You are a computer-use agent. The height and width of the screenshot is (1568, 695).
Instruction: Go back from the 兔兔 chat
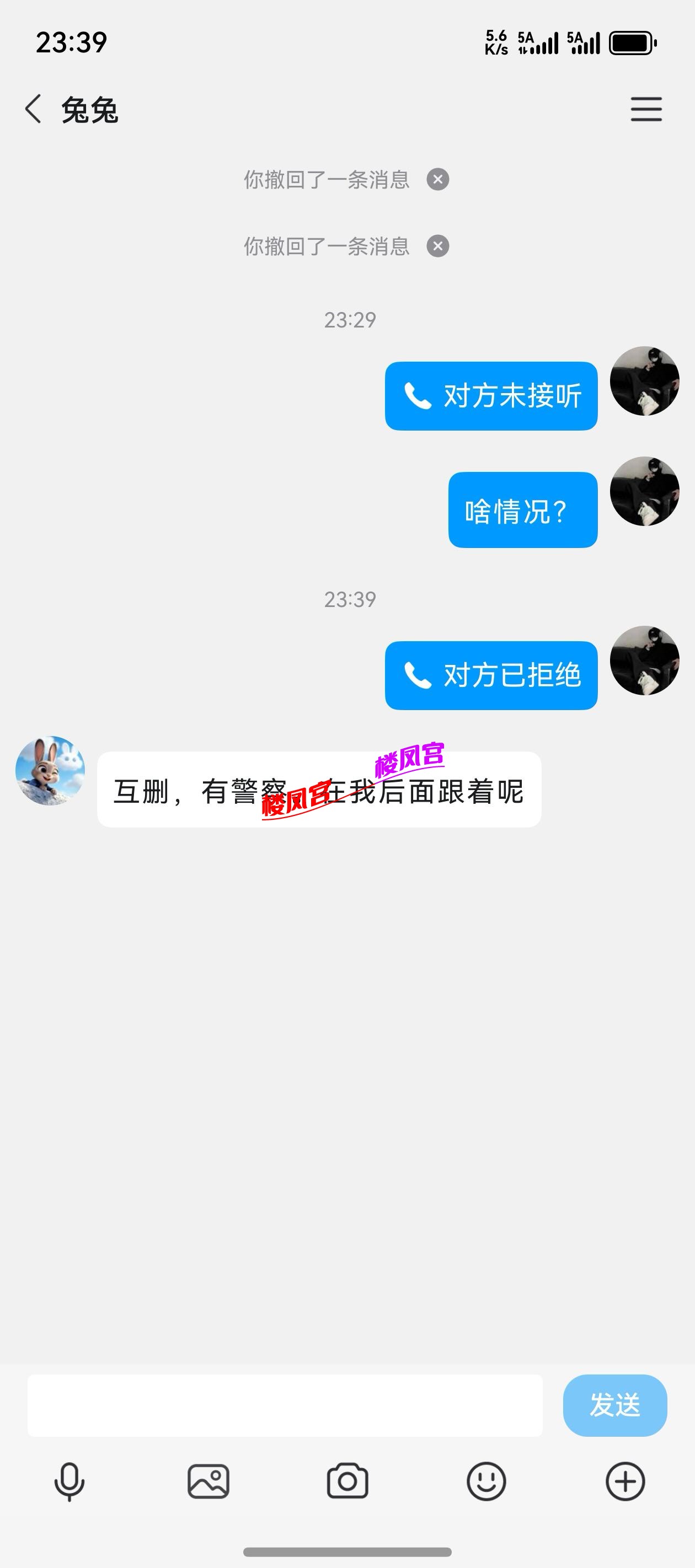(x=34, y=110)
